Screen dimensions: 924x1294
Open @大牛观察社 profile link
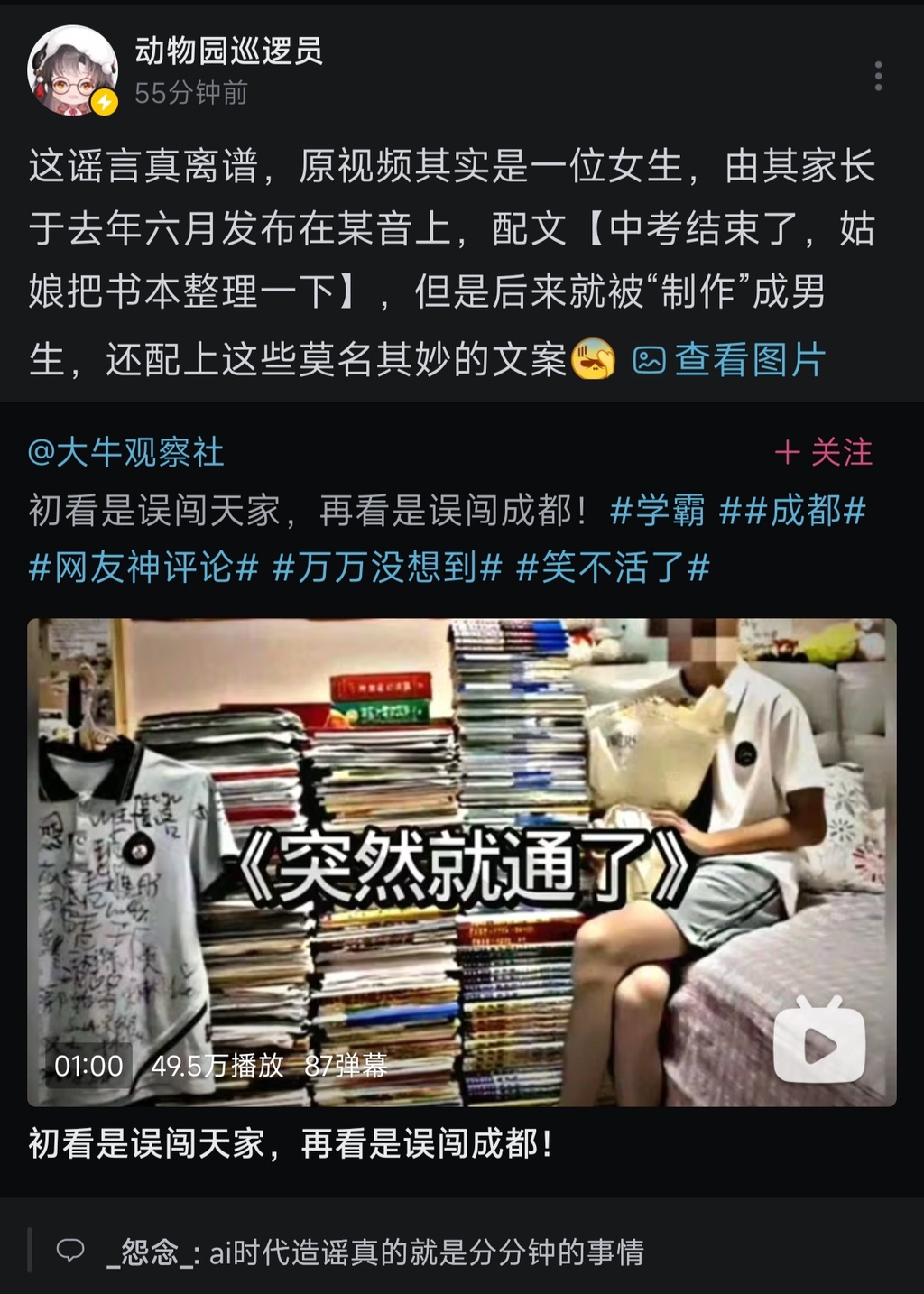click(x=126, y=452)
